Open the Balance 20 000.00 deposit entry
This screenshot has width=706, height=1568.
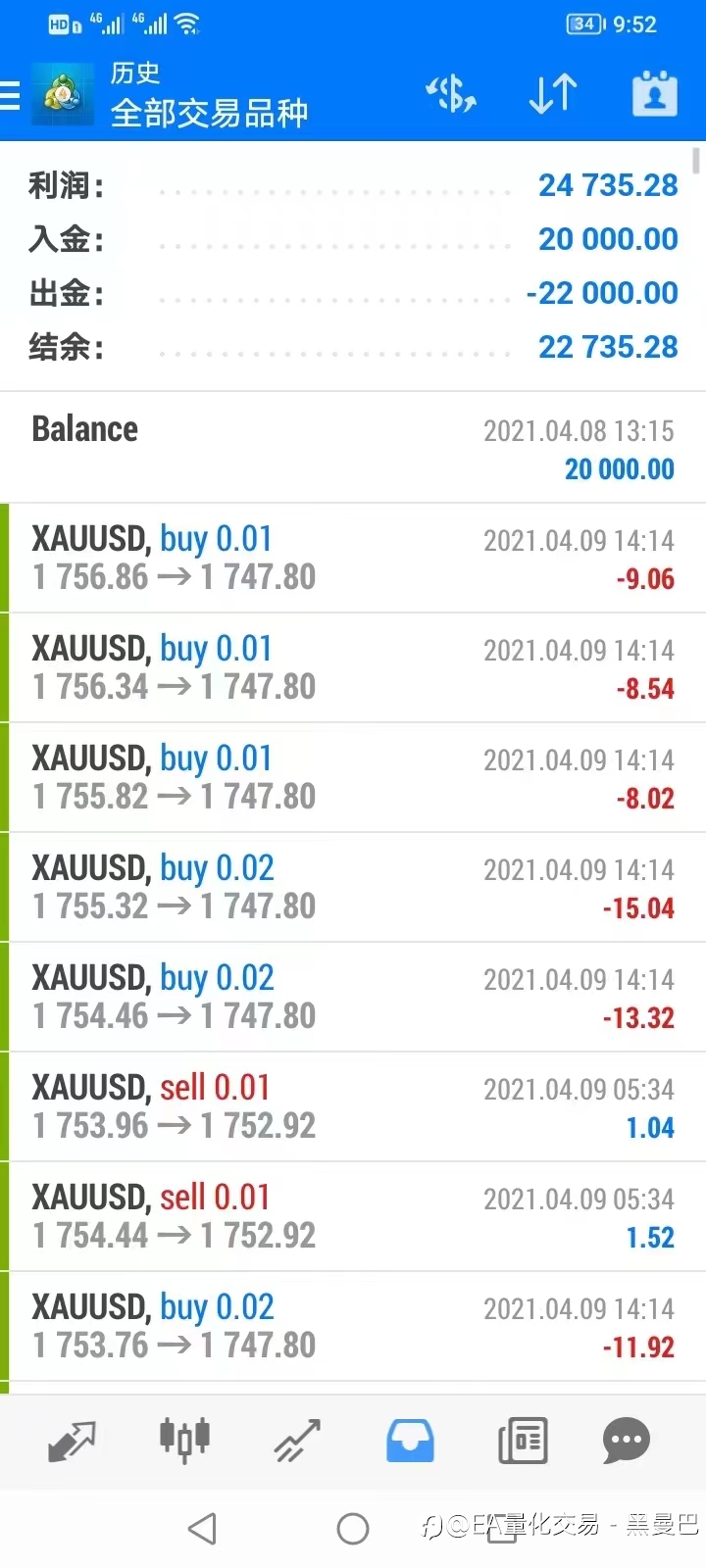(x=353, y=448)
